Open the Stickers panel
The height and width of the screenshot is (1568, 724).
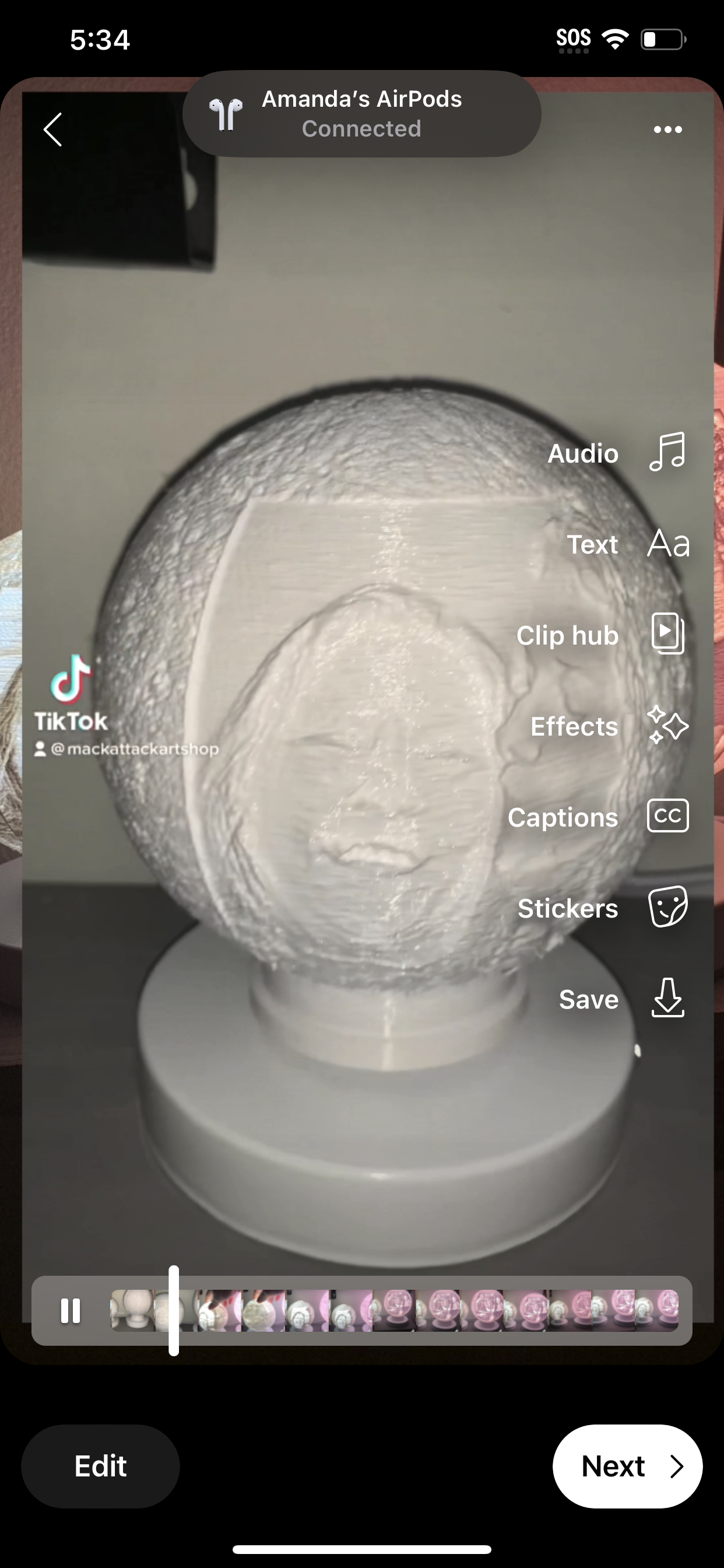(x=667, y=908)
